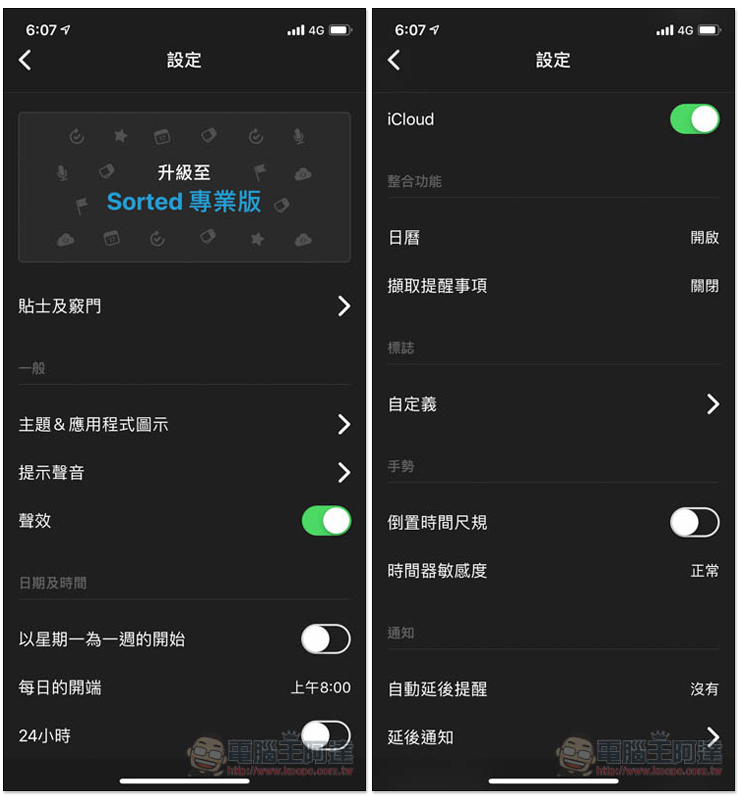Toggle the 24小時 switch

coord(326,735)
